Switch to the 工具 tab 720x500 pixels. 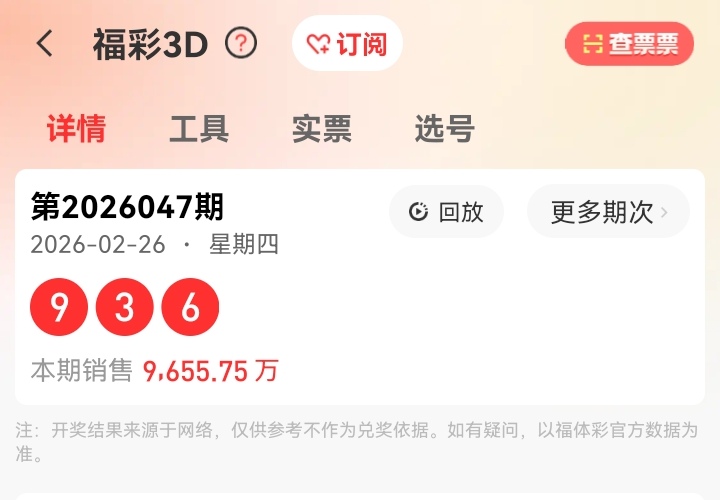click(199, 129)
